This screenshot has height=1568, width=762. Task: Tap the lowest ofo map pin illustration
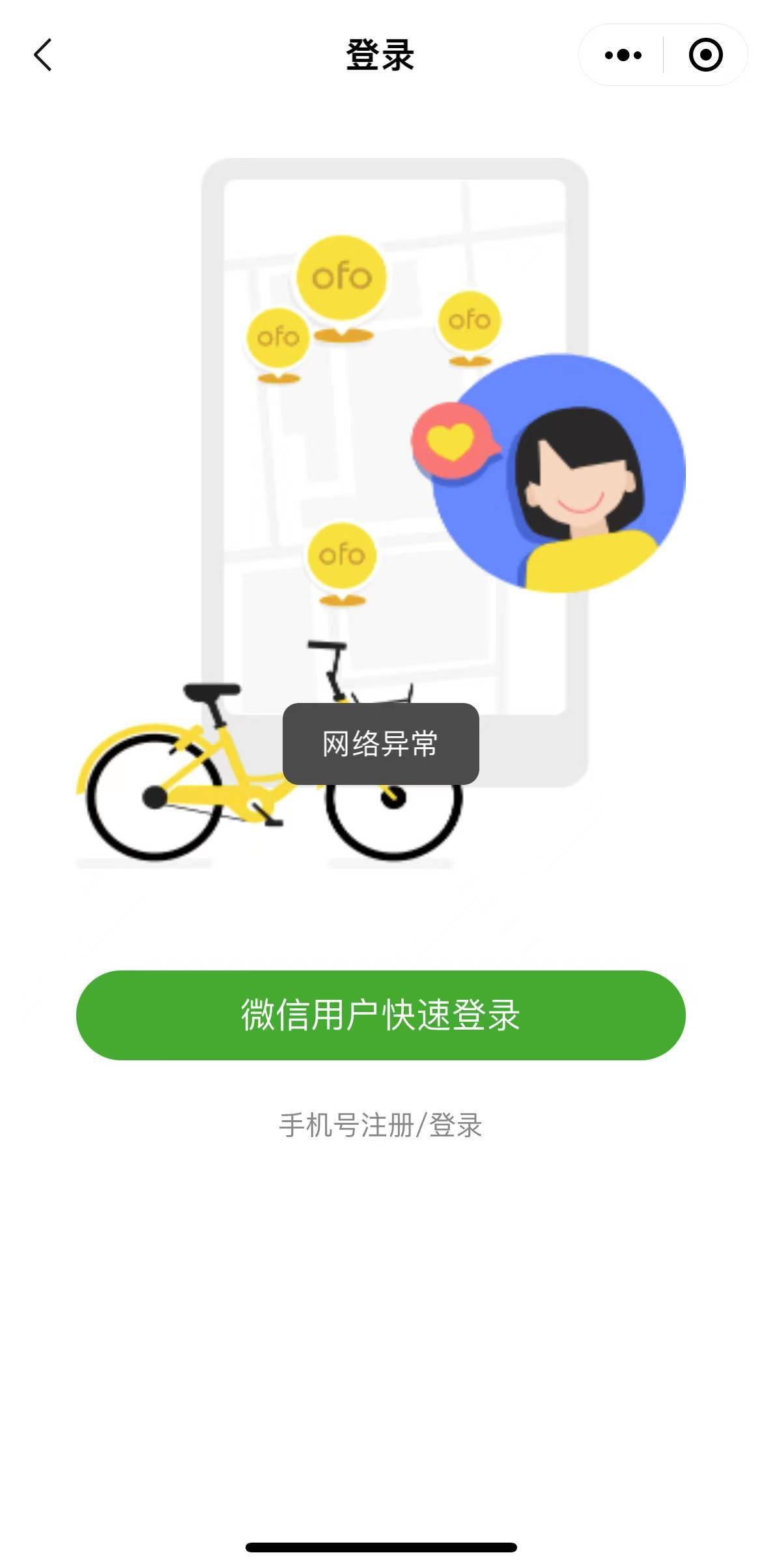pyautogui.click(x=342, y=555)
